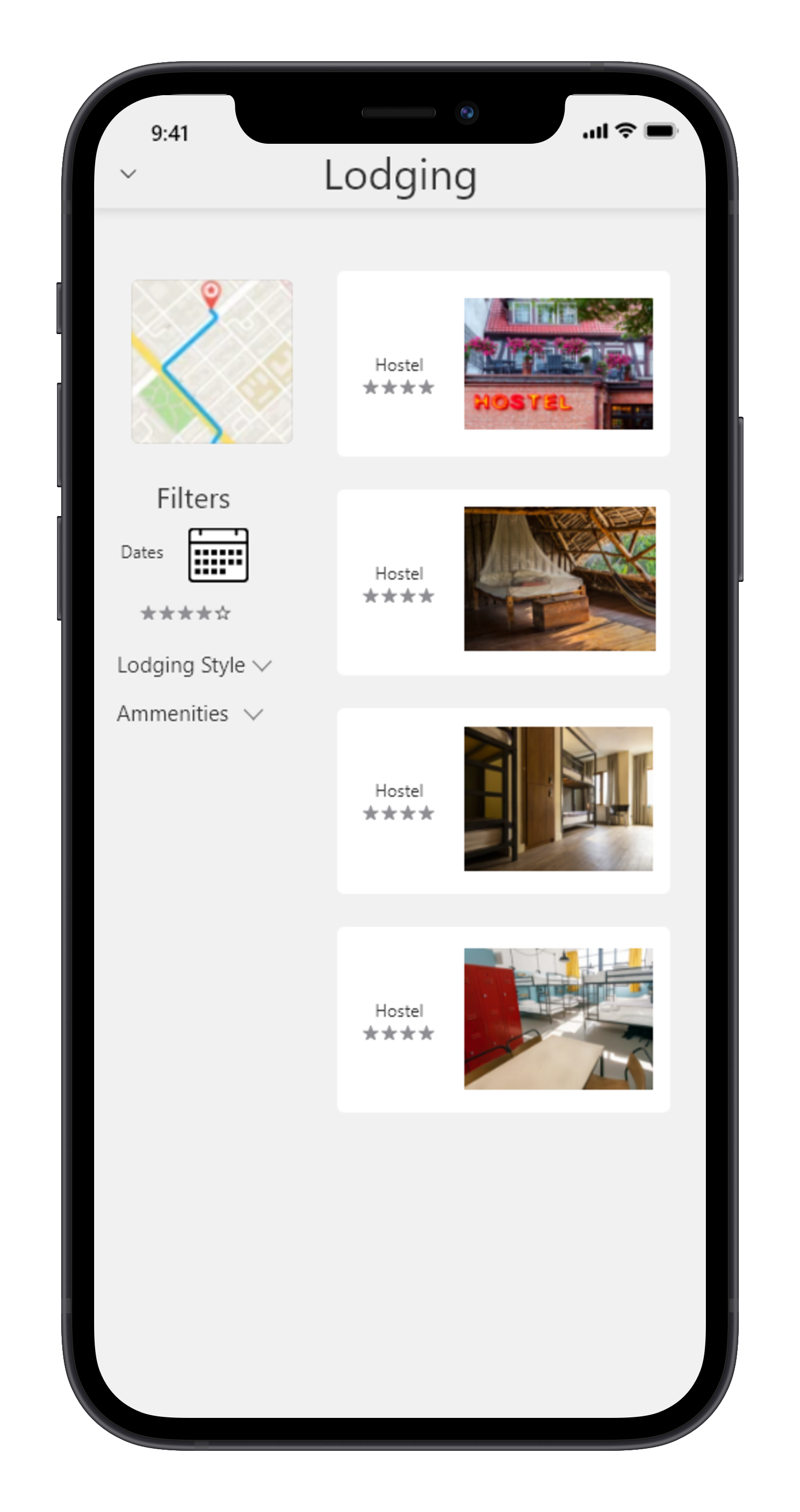Set the star rating filter under Dates

(x=186, y=613)
